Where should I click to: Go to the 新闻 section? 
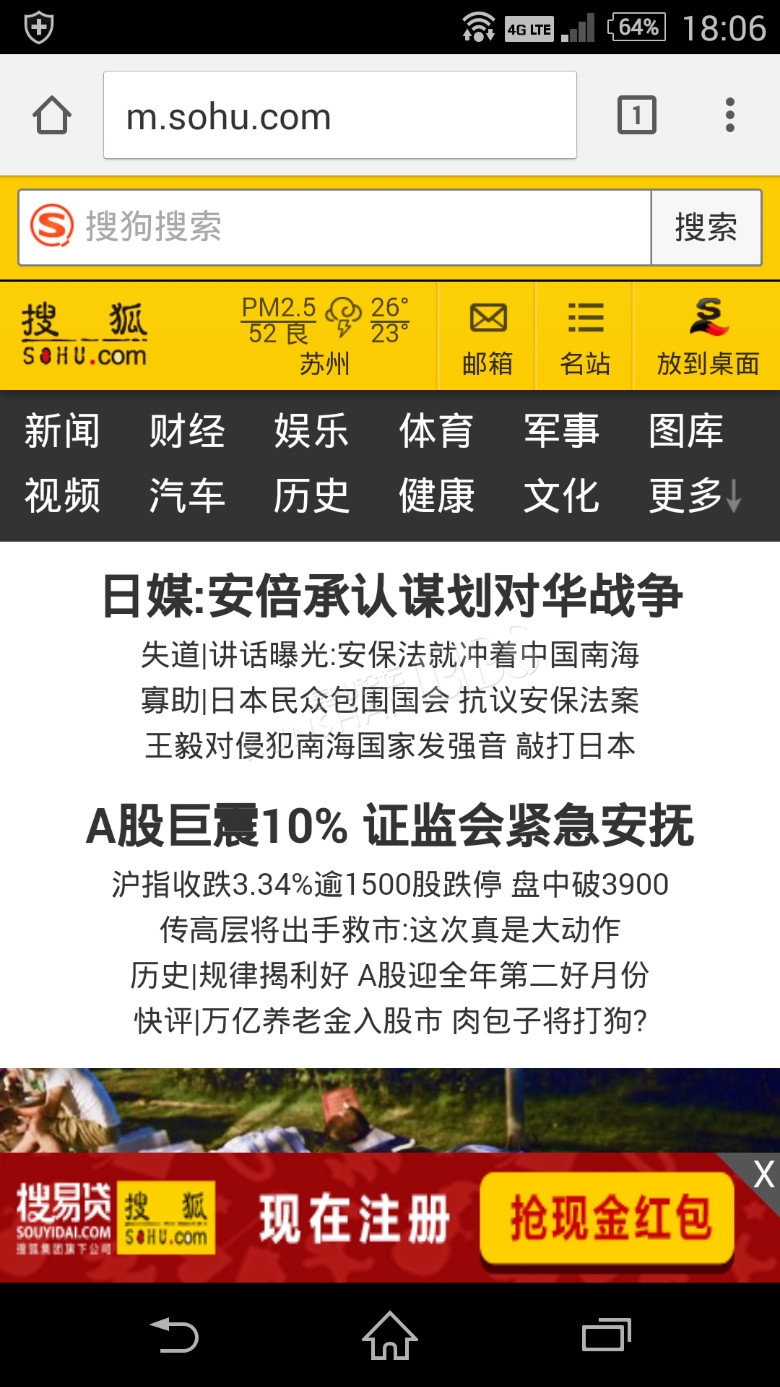coord(62,431)
